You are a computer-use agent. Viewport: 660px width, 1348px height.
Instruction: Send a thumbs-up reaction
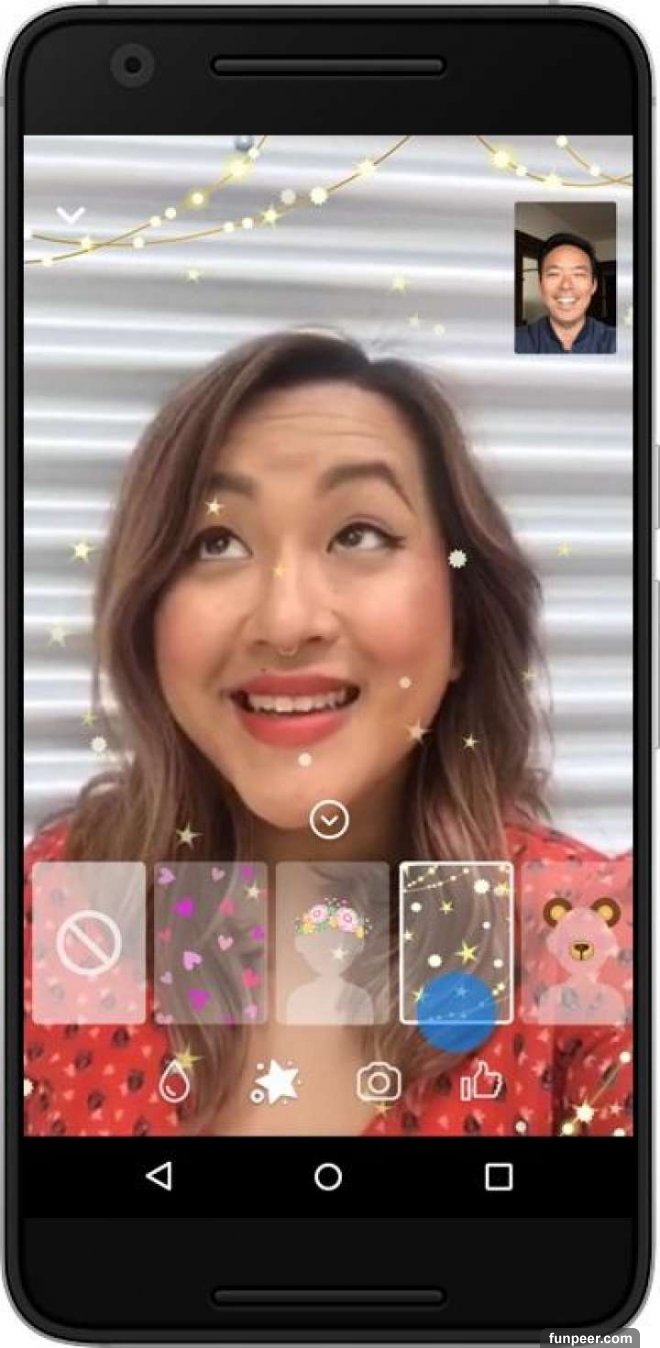click(x=481, y=1081)
